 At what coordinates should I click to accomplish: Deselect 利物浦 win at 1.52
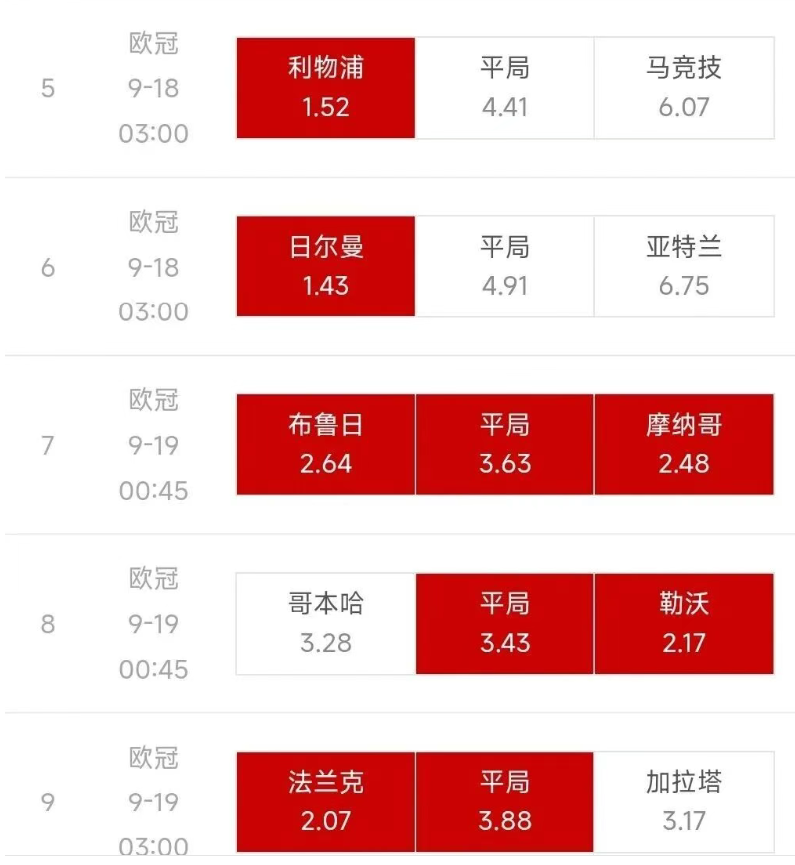click(x=326, y=88)
